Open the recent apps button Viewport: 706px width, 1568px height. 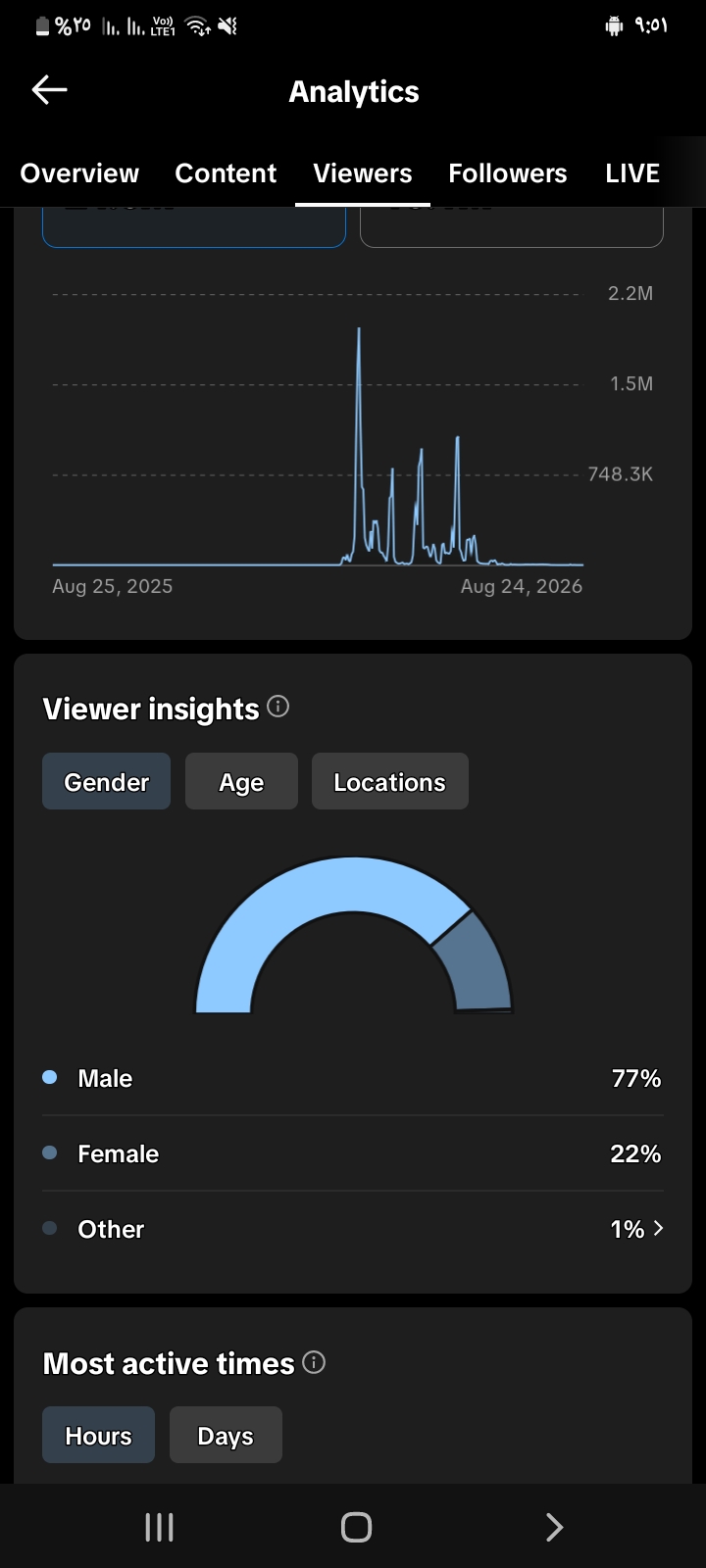tap(159, 1527)
